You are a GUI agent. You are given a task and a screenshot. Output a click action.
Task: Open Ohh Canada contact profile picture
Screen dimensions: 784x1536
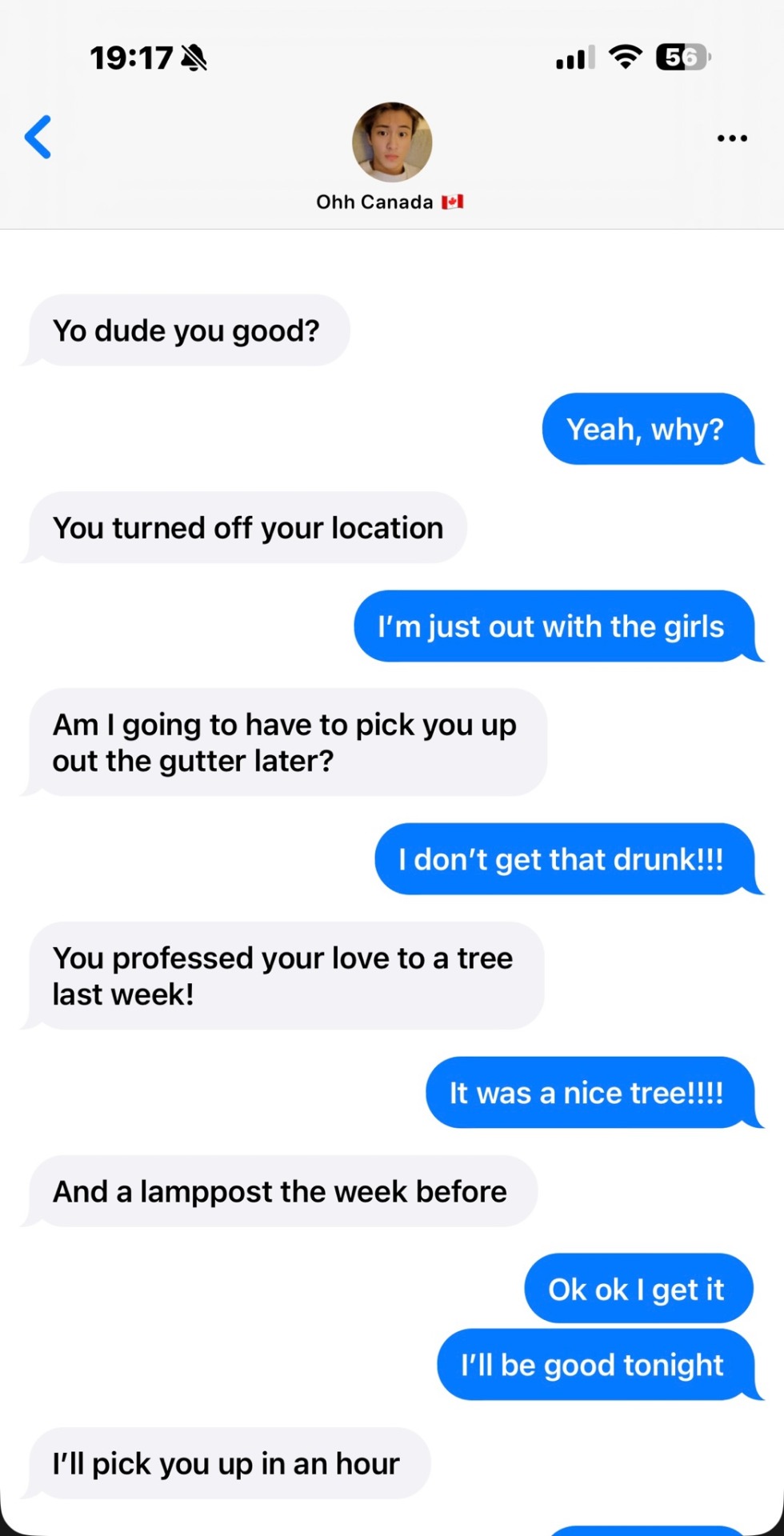pos(392,142)
